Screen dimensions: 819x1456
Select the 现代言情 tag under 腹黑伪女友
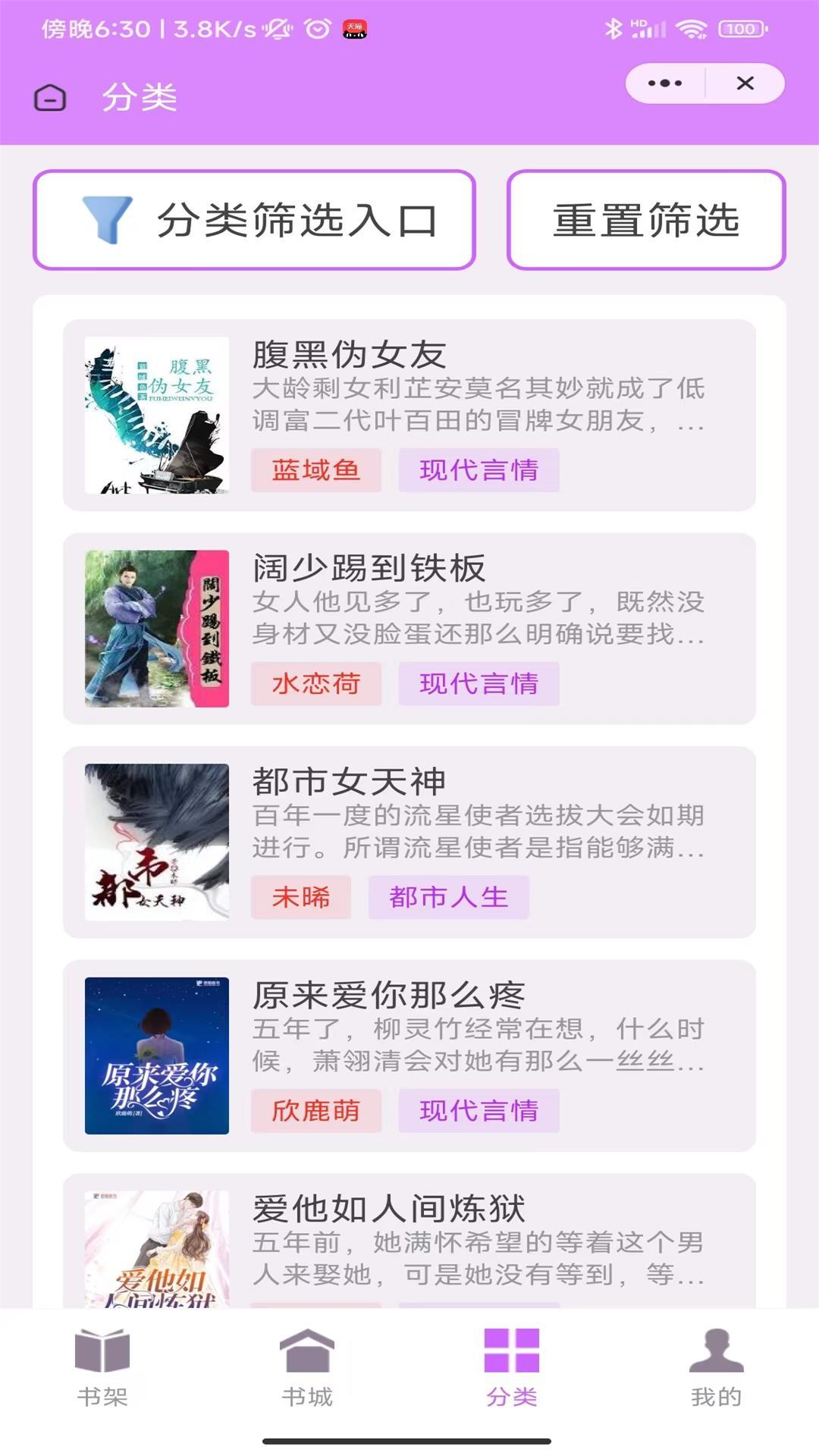[479, 470]
